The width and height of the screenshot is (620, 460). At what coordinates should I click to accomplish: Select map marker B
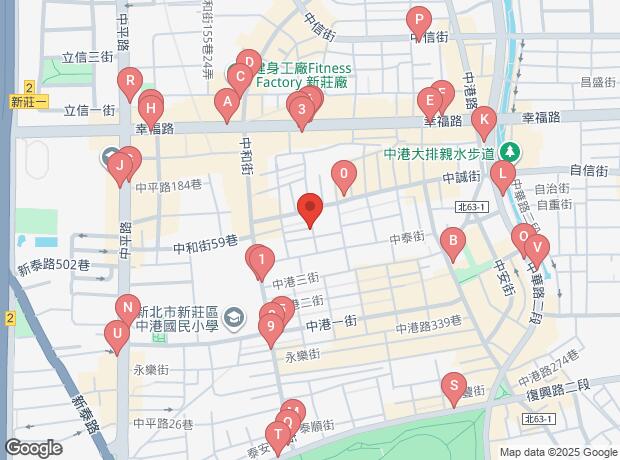[454, 240]
